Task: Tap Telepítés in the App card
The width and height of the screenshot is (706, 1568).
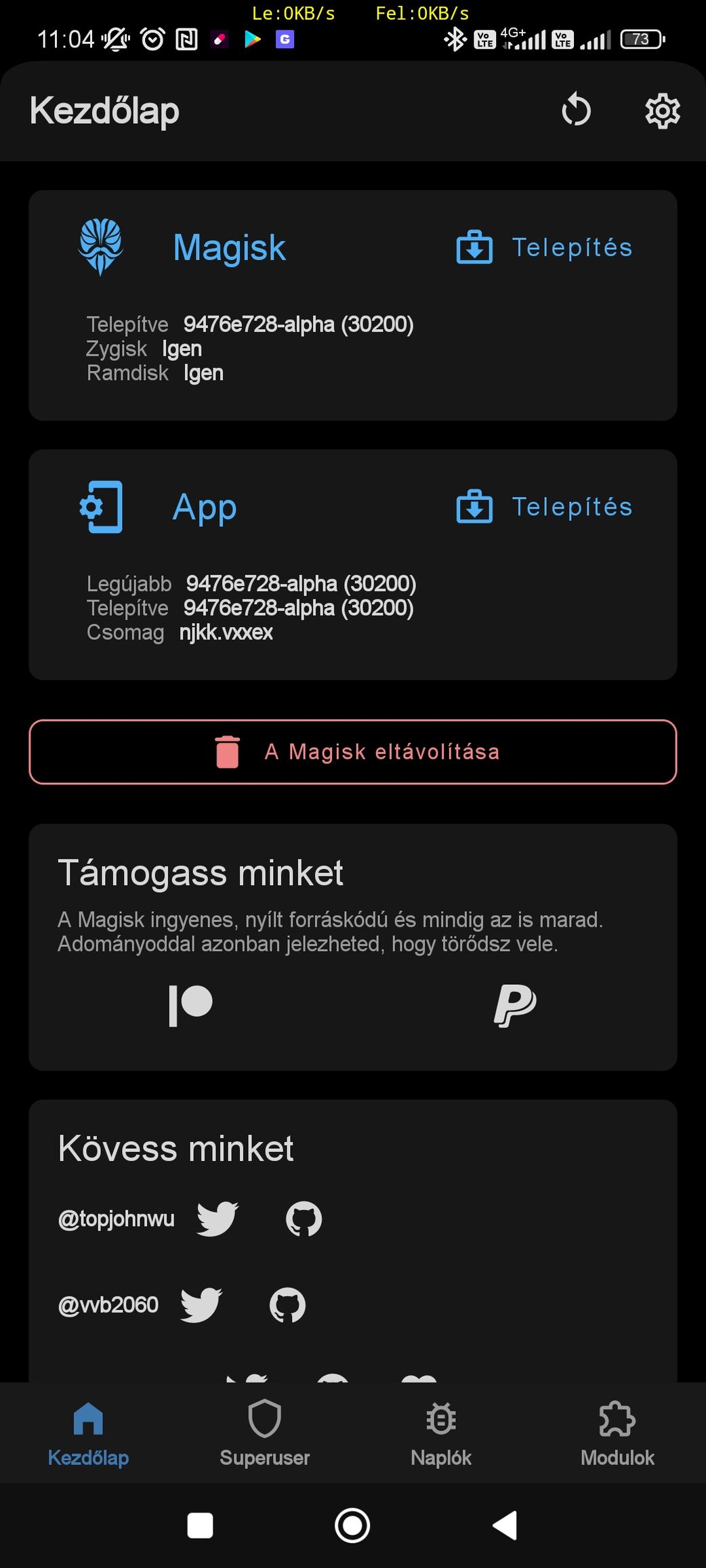Action: pos(545,507)
